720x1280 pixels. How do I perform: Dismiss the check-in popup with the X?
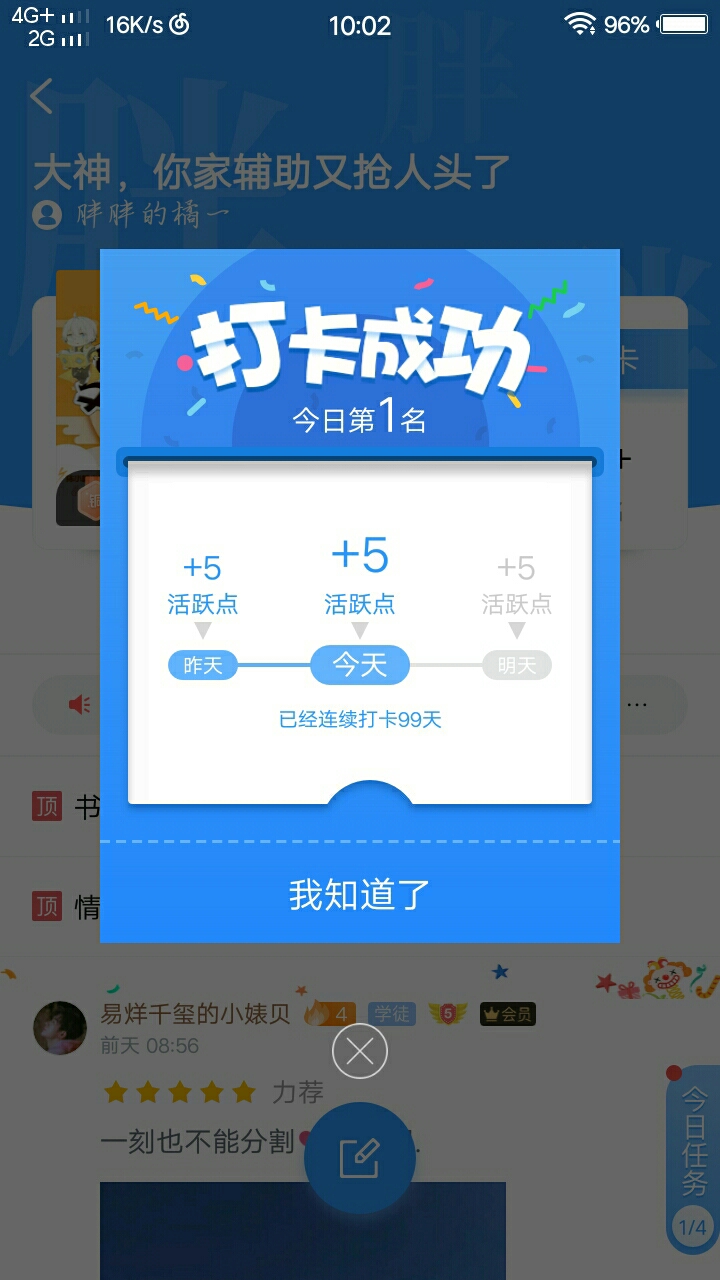[360, 1051]
